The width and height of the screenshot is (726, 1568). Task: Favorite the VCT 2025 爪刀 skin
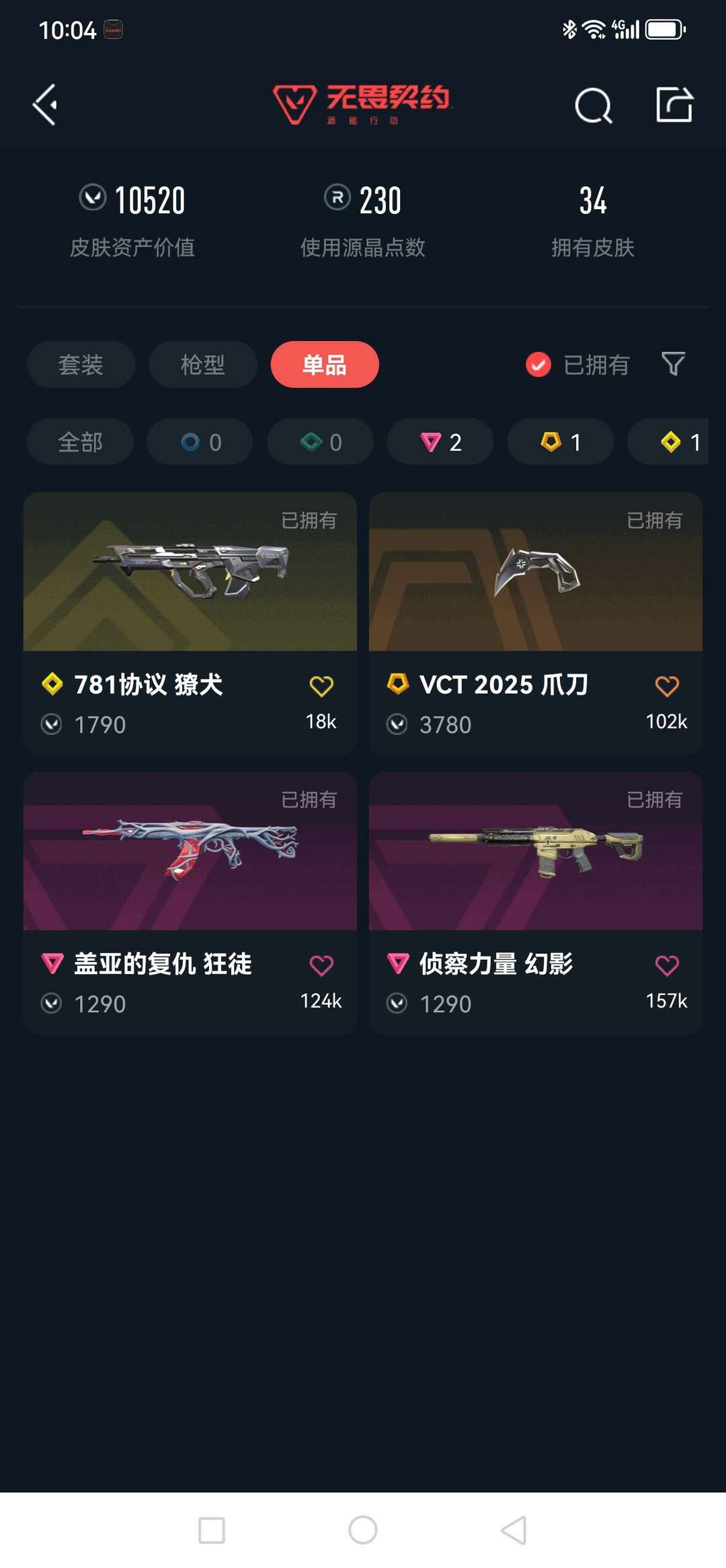[667, 686]
